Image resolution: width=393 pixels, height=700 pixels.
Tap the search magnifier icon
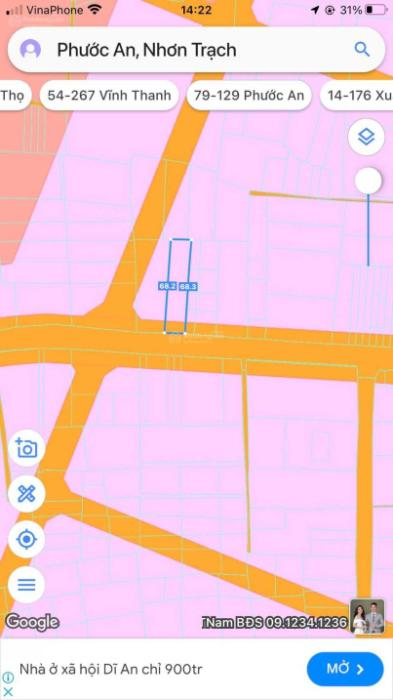click(x=362, y=50)
